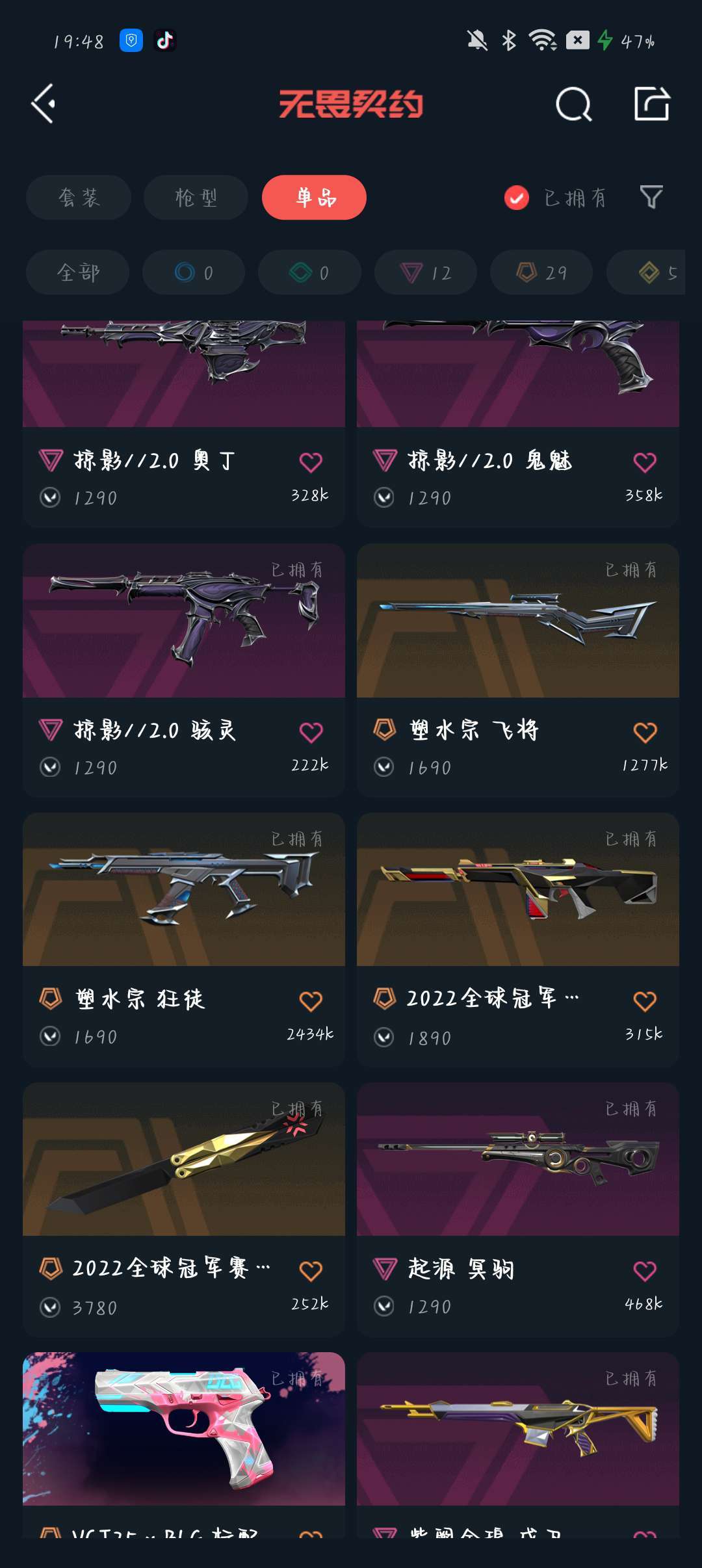The height and width of the screenshot is (1568, 702).
Task: Open the 掠影//2.0 骇灵 skin card
Action: click(184, 670)
